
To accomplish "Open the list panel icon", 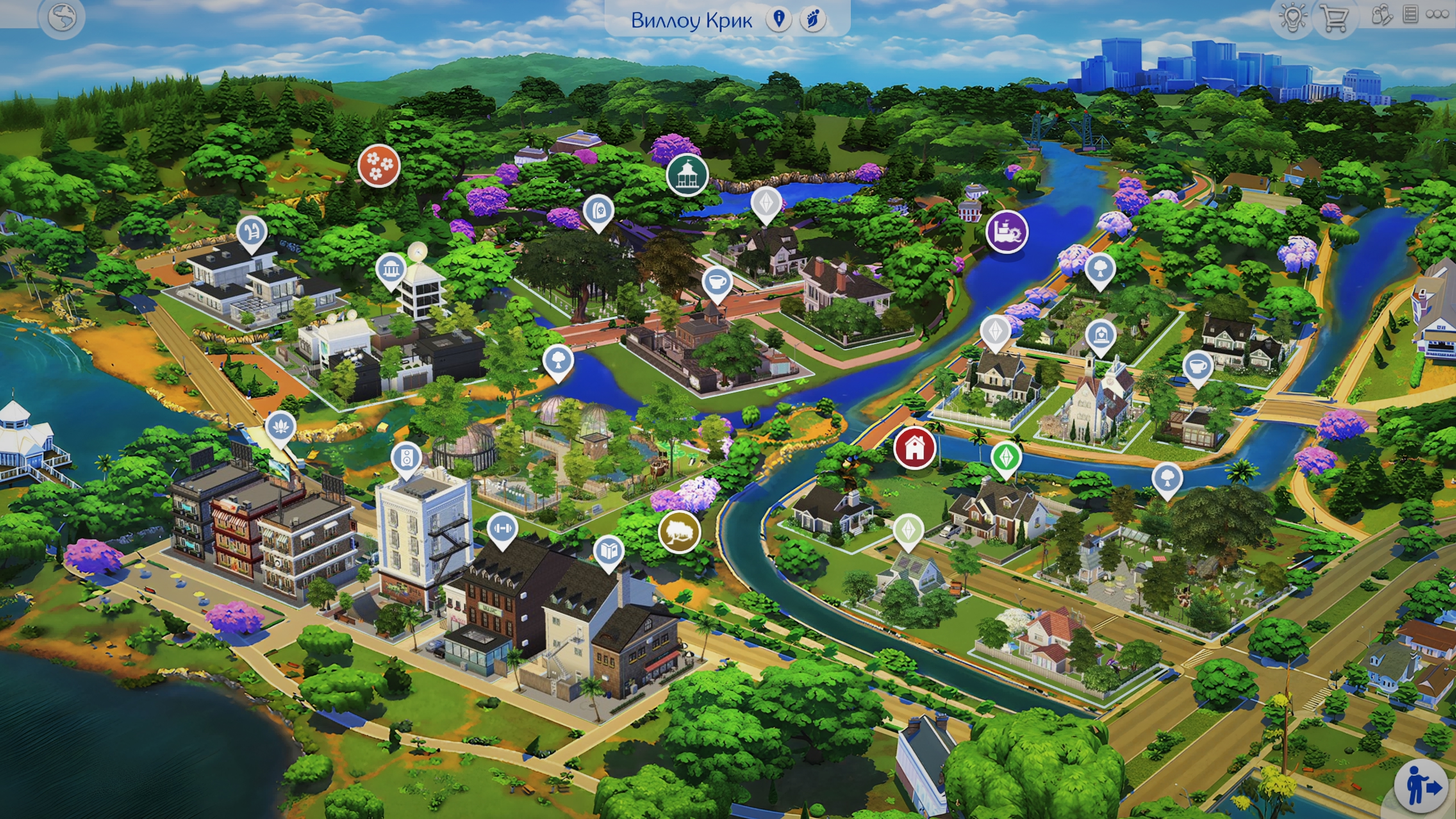I will click(1410, 15).
